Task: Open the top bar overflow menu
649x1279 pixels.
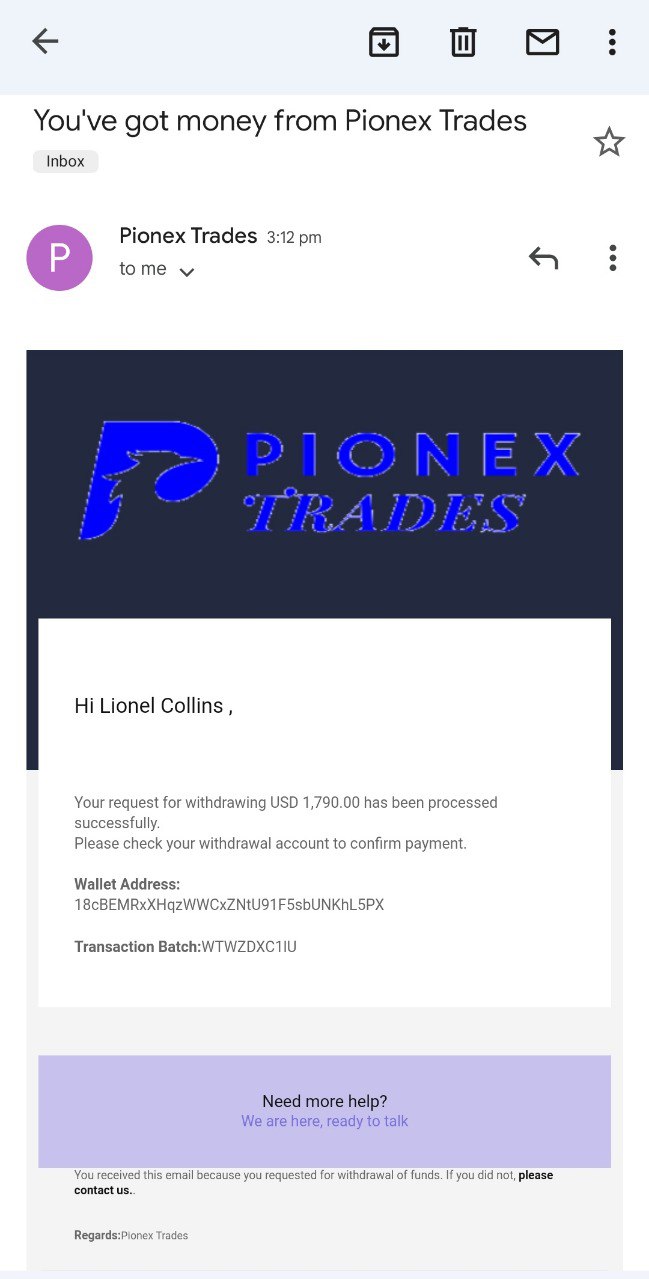Action: [612, 41]
